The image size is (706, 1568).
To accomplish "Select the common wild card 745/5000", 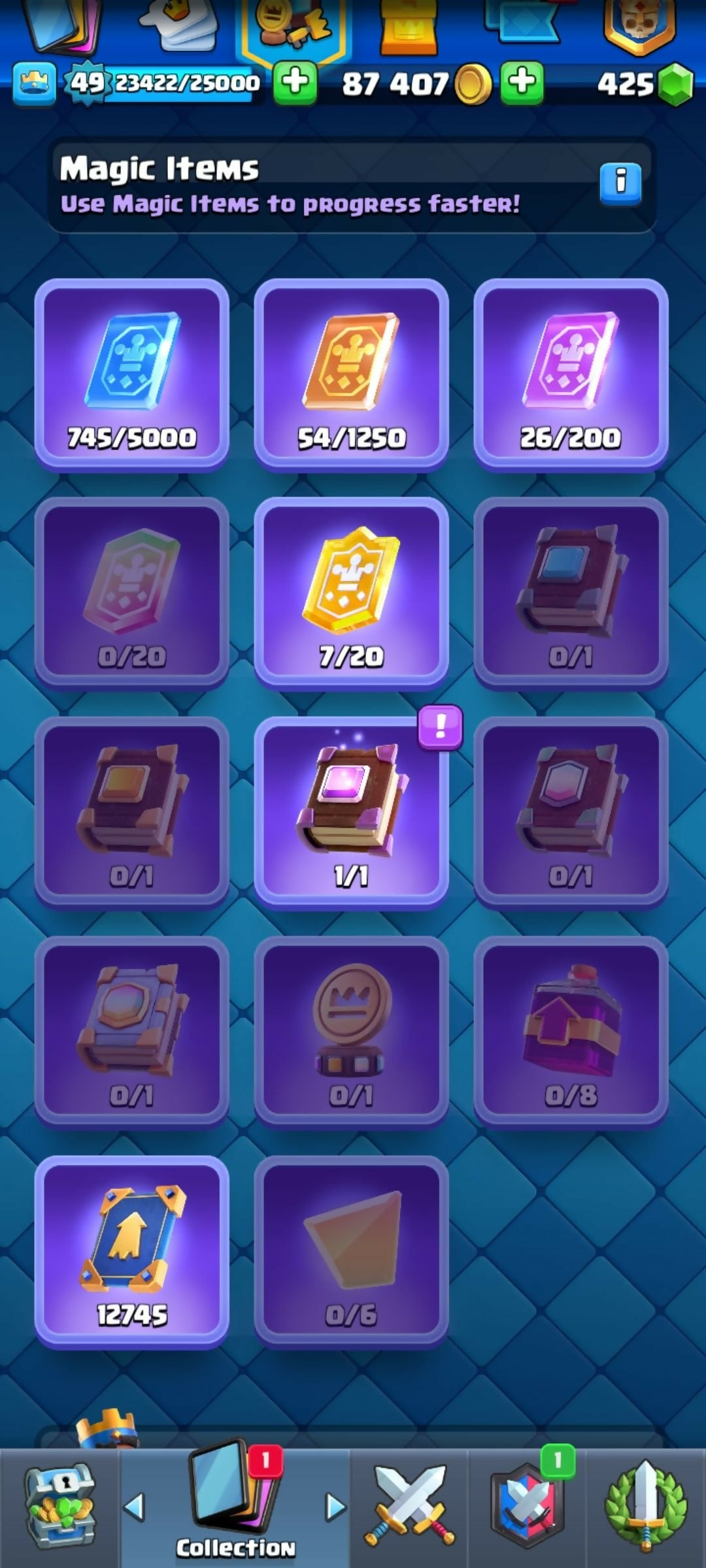I will click(132, 375).
